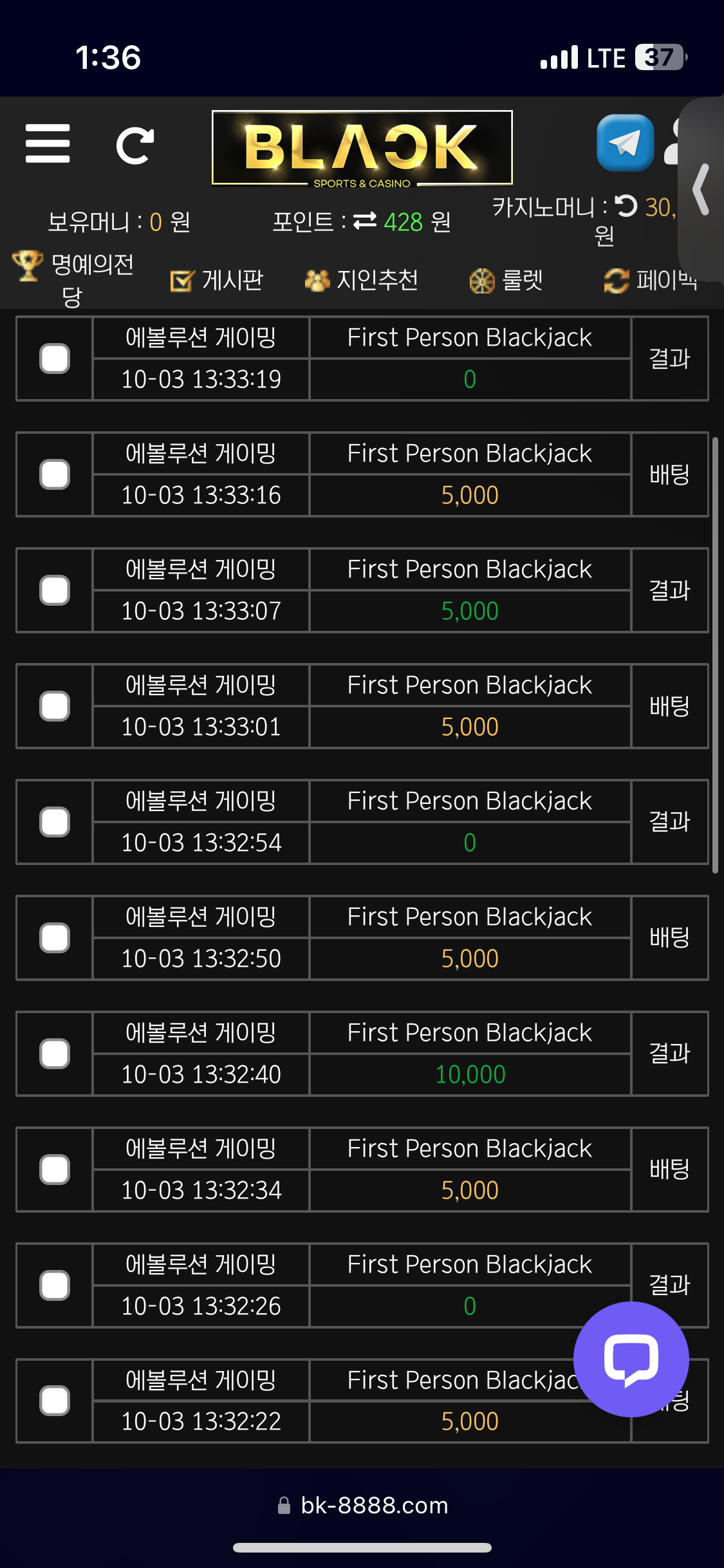Image resolution: width=724 pixels, height=1568 pixels.
Task: Select the 13:33:16 bet checkbox
Action: [55, 474]
